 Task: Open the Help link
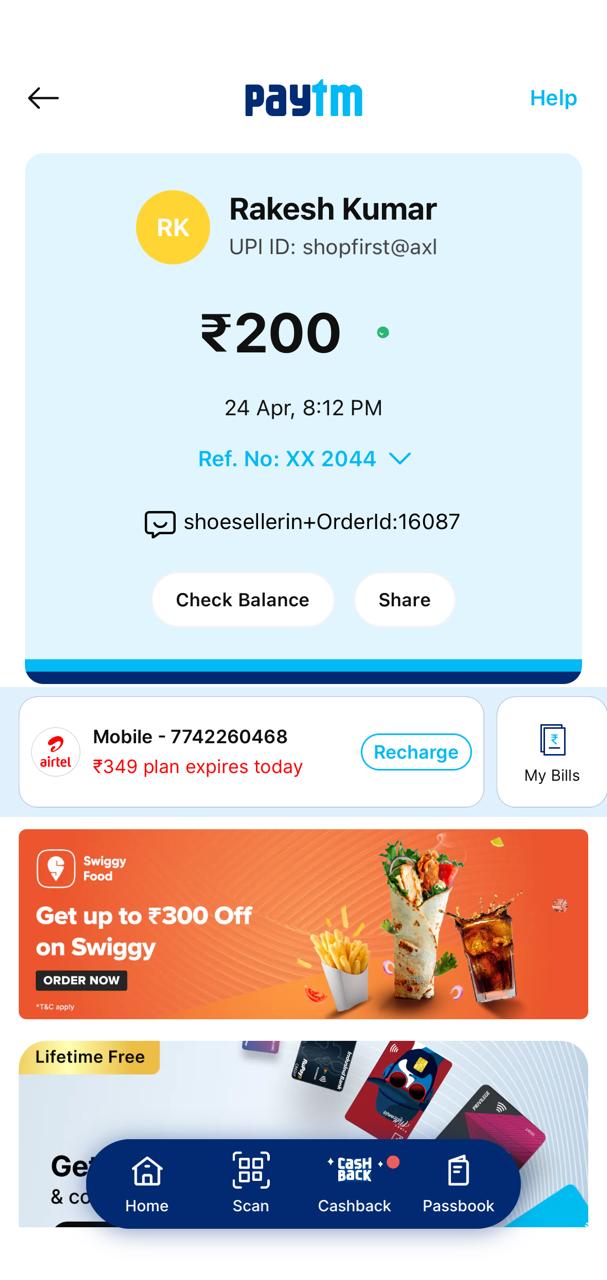(x=553, y=98)
